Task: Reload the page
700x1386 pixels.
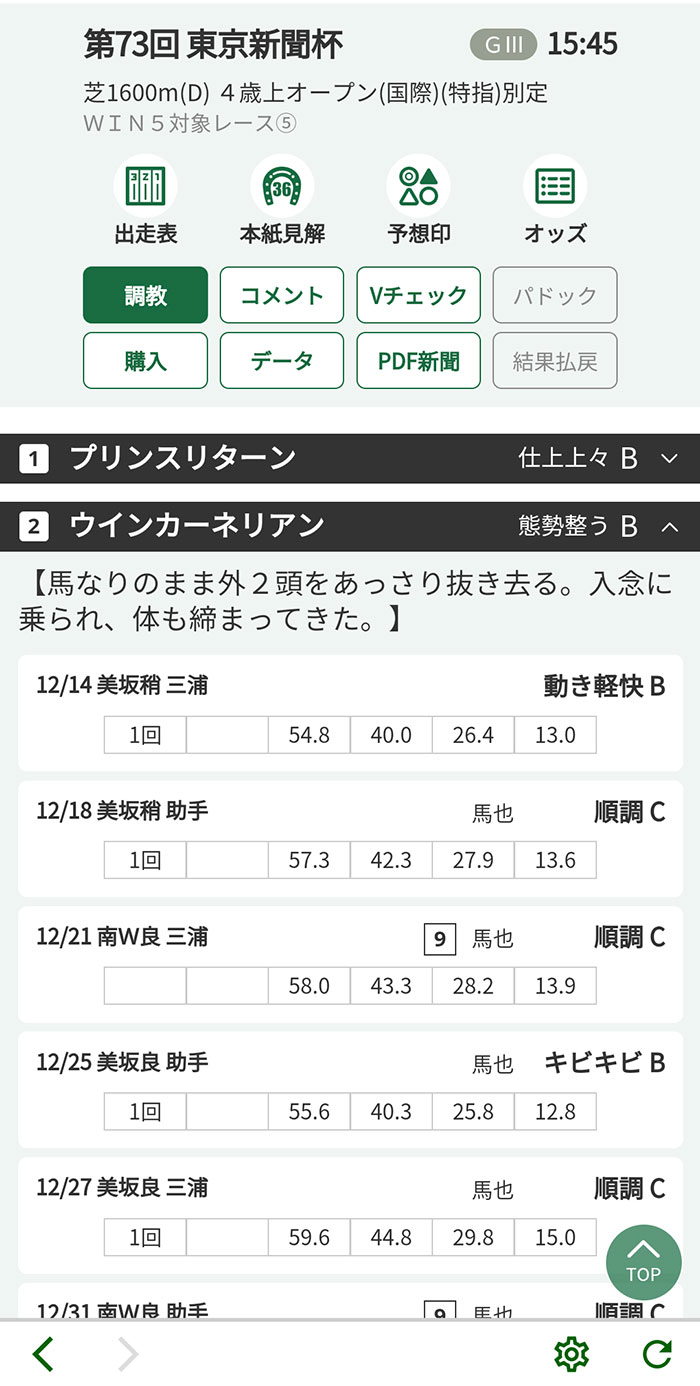Action: click(x=656, y=1354)
